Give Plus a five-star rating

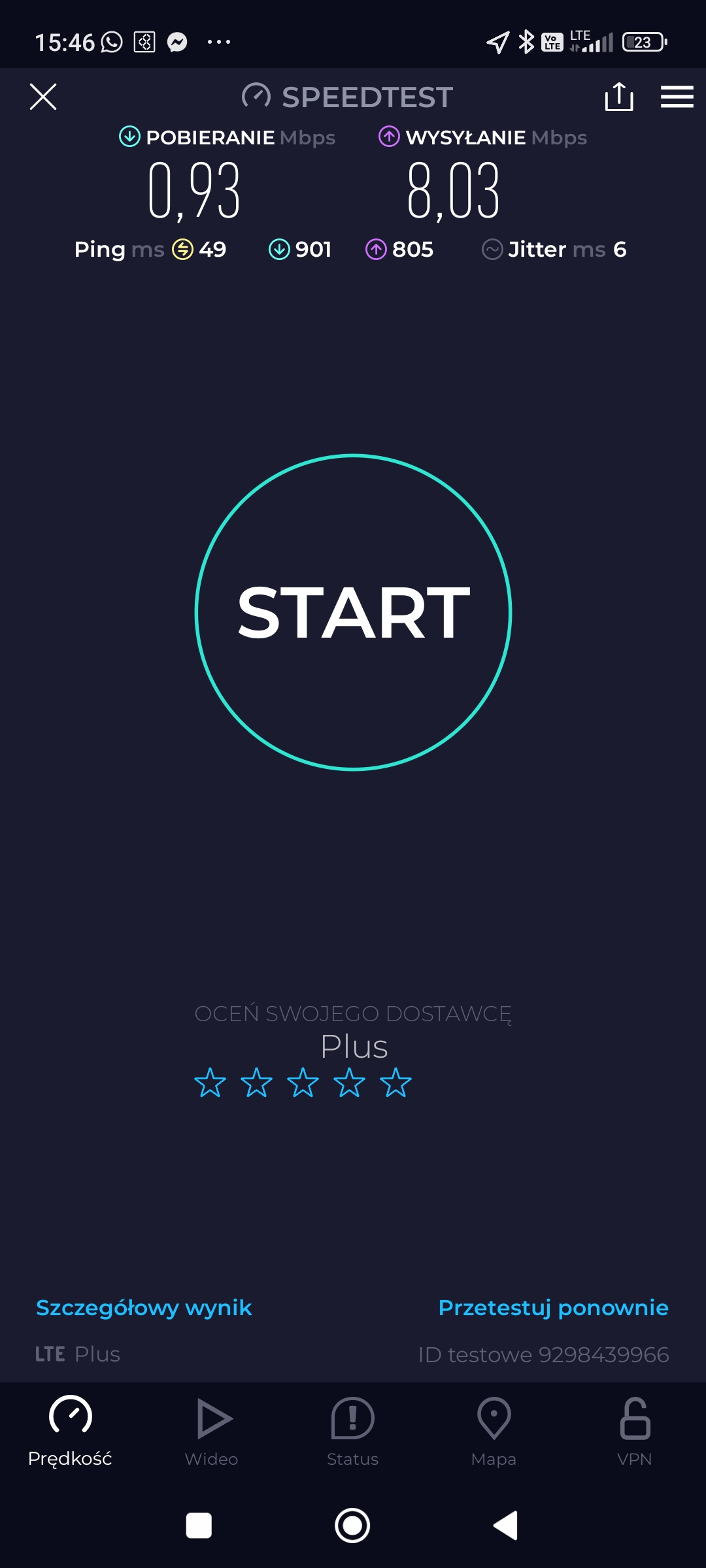point(396,1083)
